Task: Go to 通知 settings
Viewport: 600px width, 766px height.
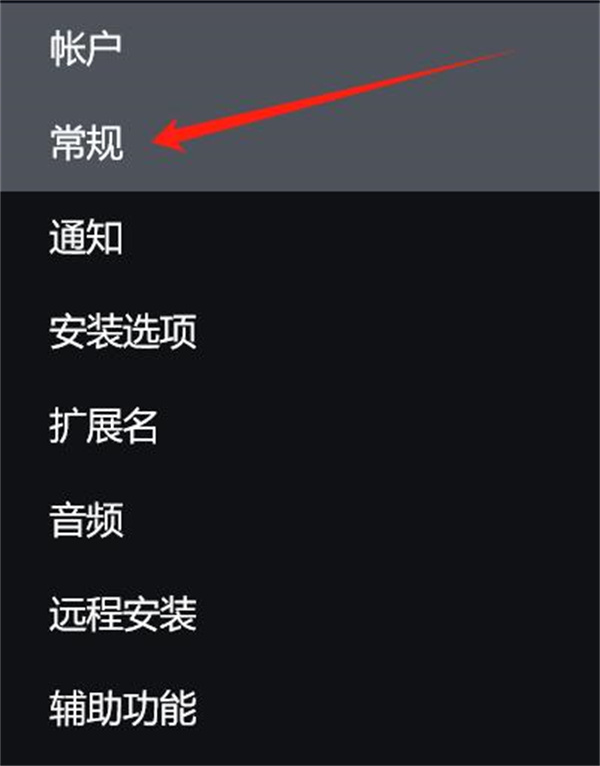Action: [x=85, y=239]
